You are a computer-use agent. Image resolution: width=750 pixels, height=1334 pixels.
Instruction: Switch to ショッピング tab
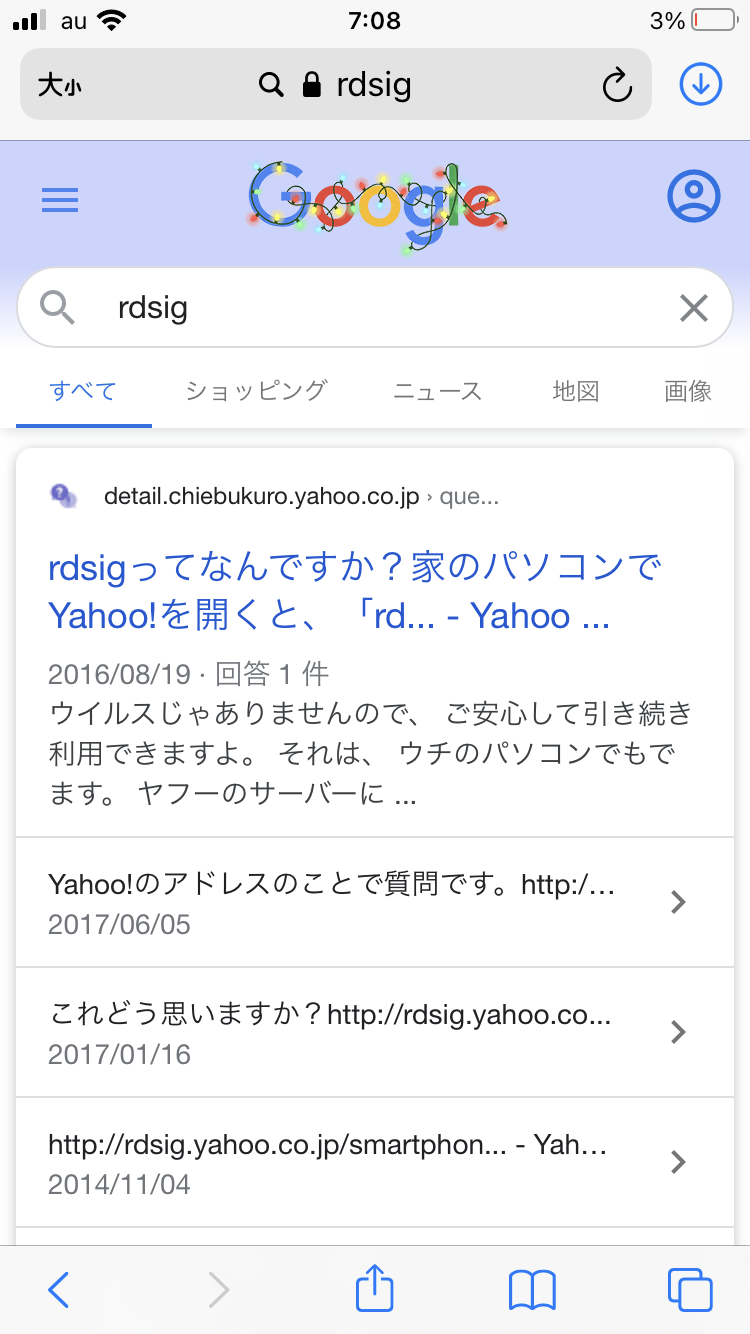(256, 391)
